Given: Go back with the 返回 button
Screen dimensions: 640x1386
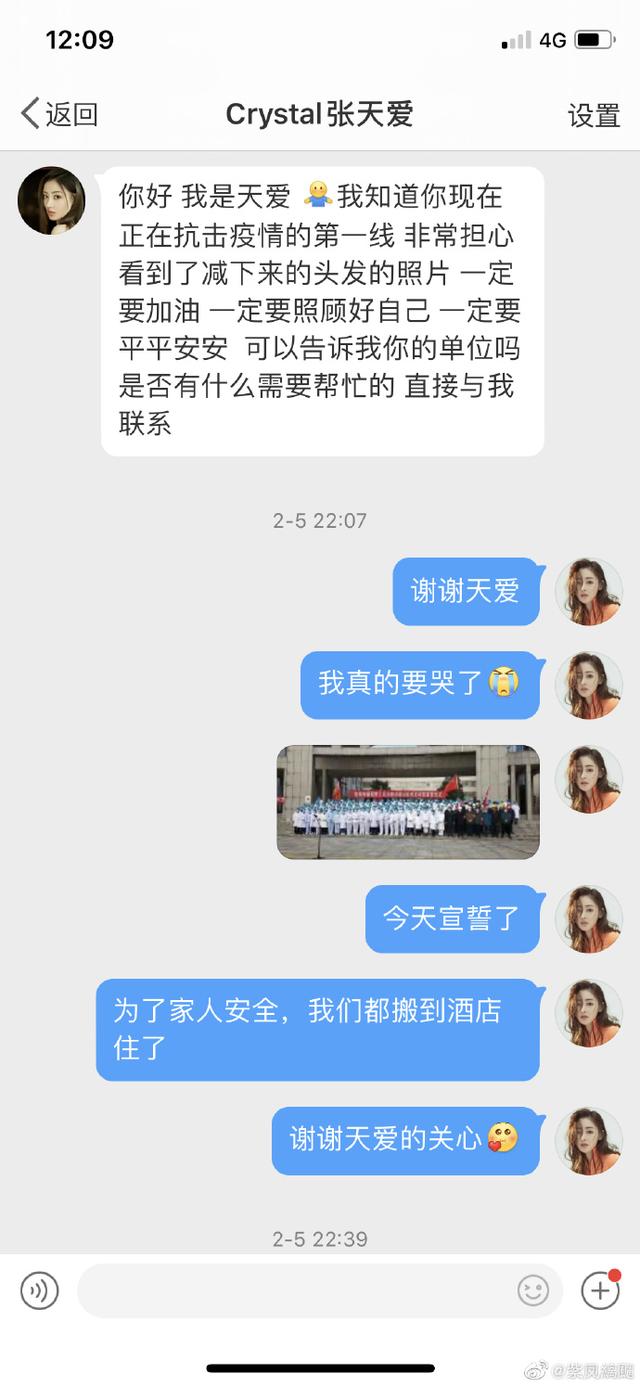Looking at the screenshot, I should 60,114.
